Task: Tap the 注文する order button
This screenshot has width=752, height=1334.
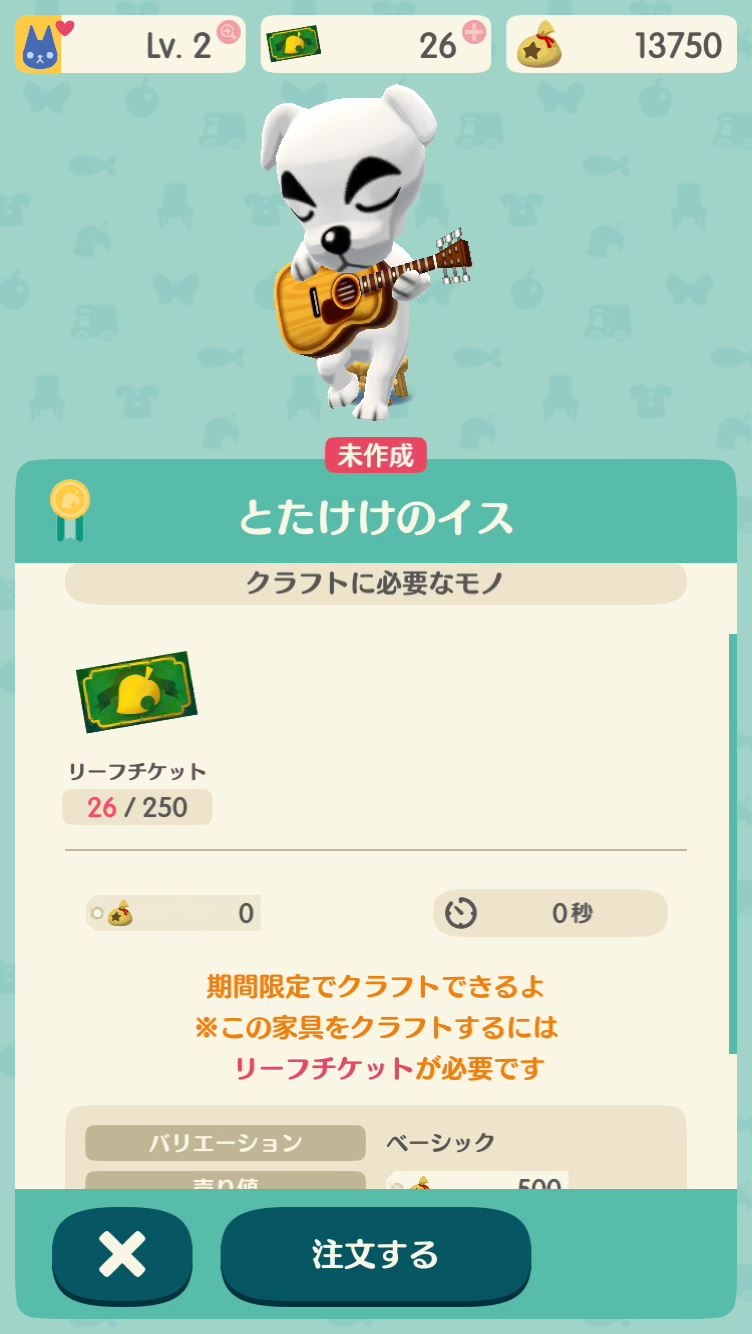Action: pos(375,1254)
